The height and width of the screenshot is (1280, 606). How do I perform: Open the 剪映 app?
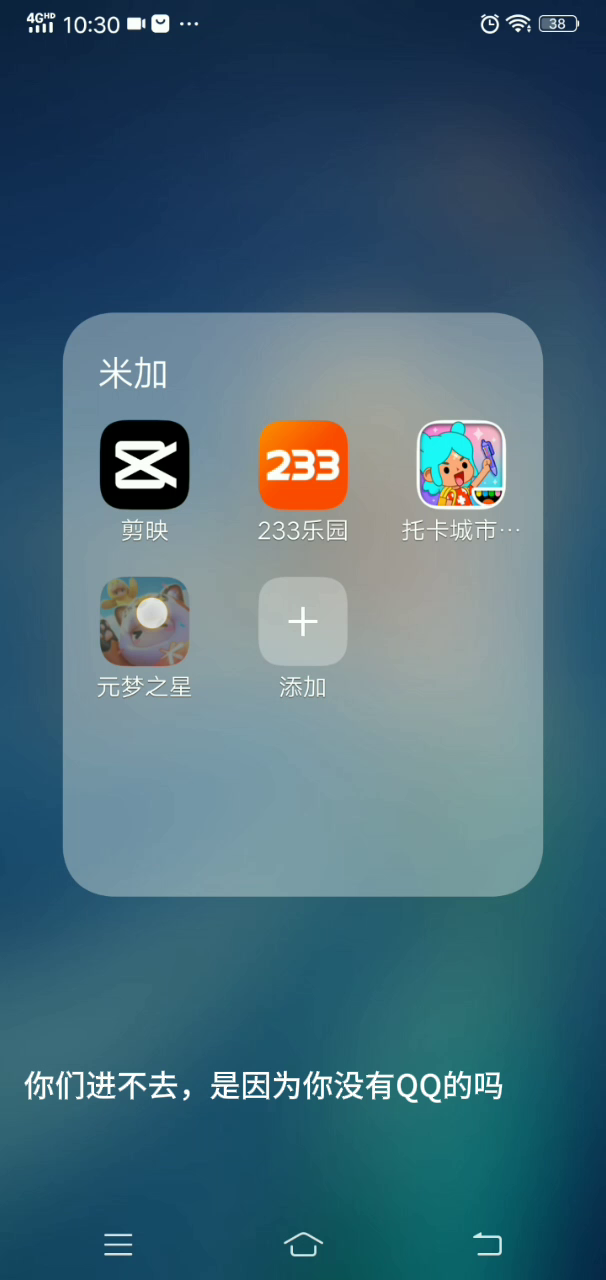(x=144, y=465)
